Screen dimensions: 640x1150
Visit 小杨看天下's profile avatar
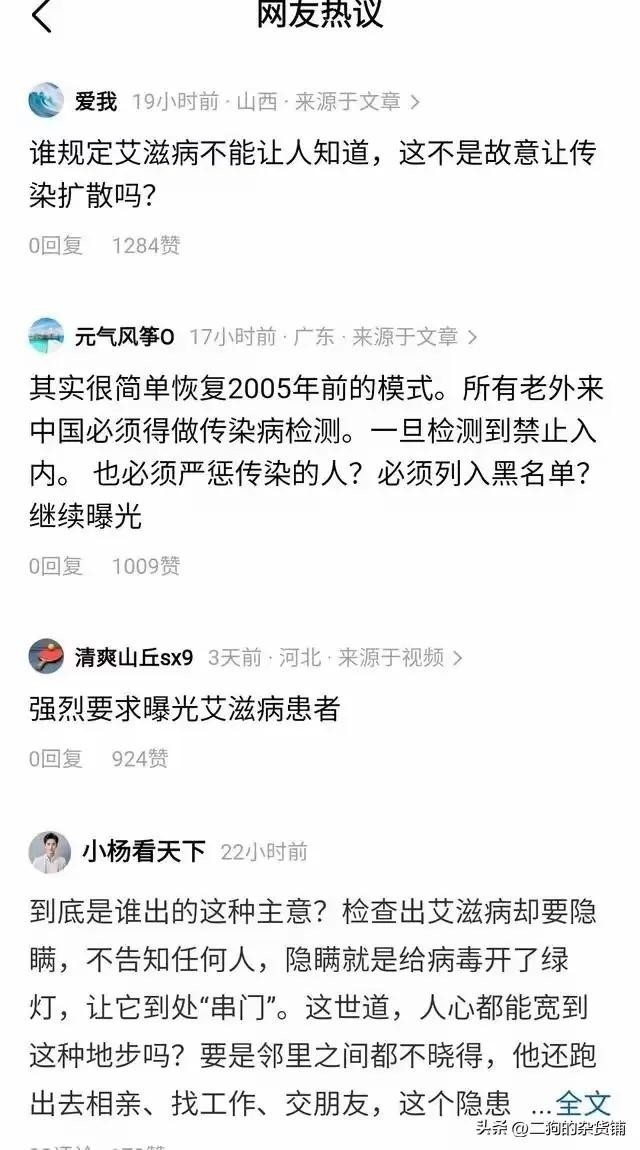[x=50, y=851]
